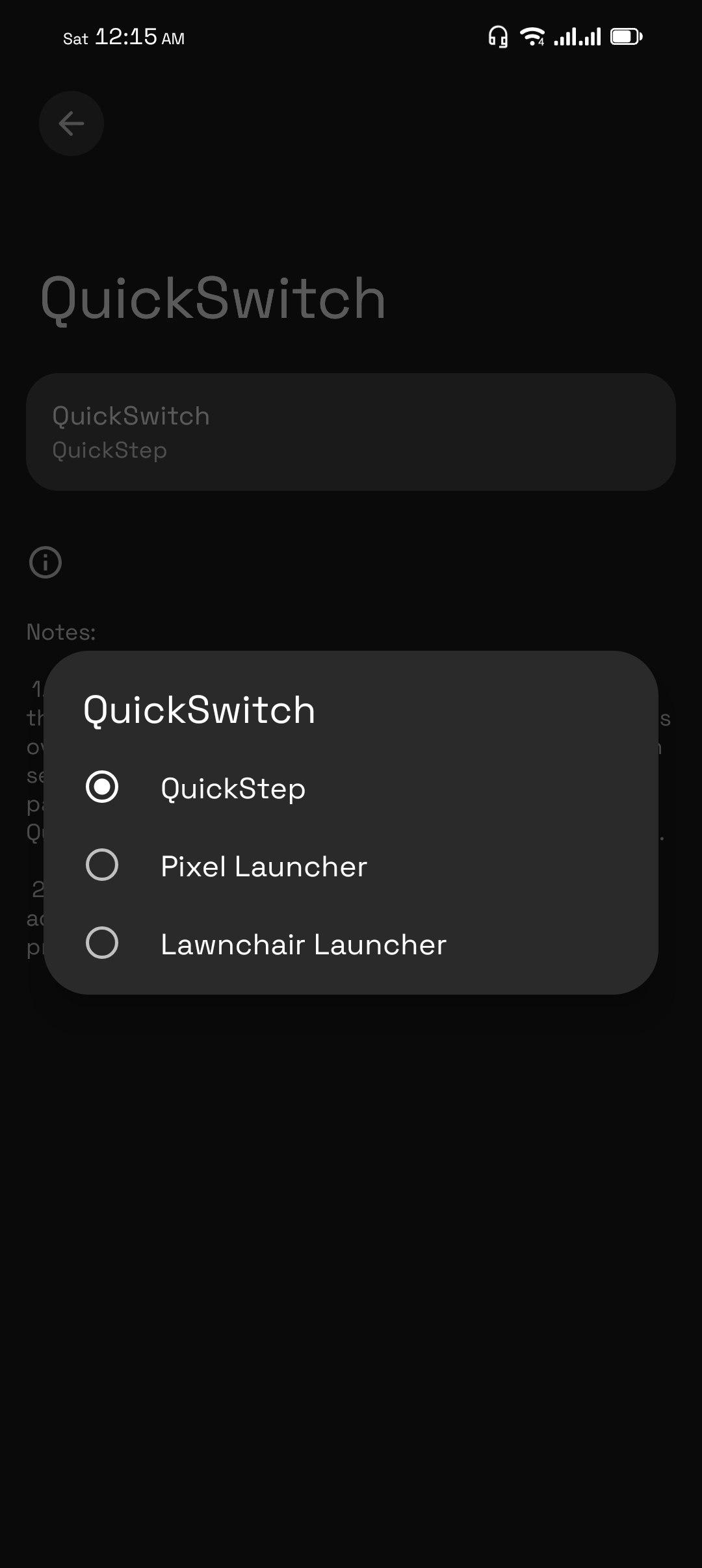Screen dimensions: 702x1568
Task: Select the QuickStep radio option
Action: click(351, 787)
